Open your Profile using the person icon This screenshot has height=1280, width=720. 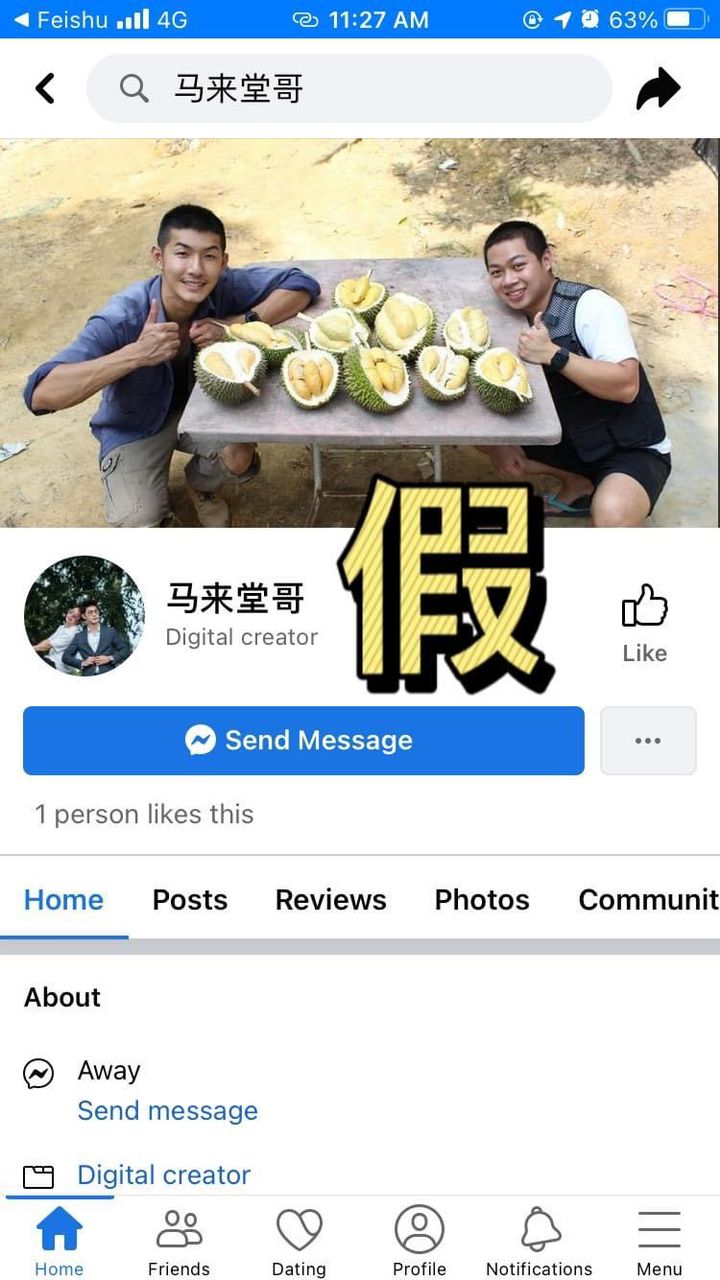[419, 1228]
